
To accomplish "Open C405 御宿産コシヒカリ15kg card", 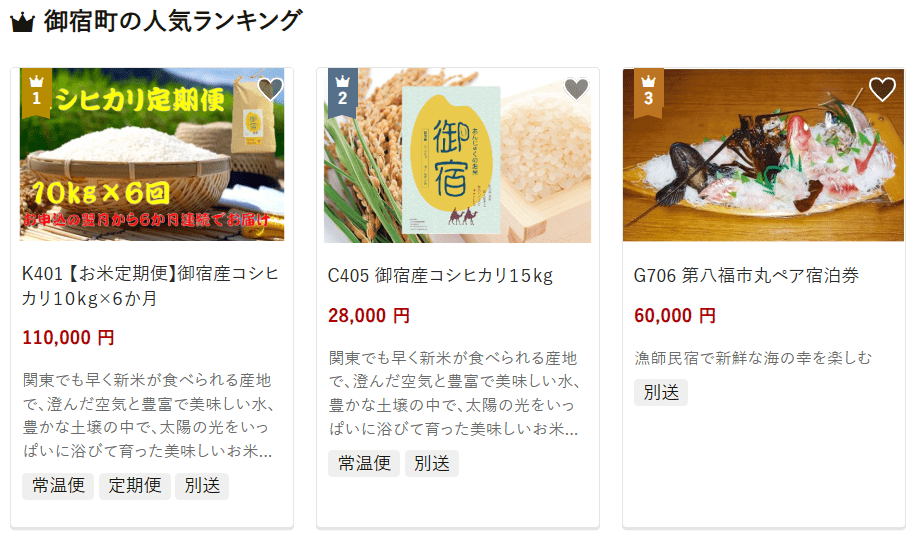I will (440, 275).
